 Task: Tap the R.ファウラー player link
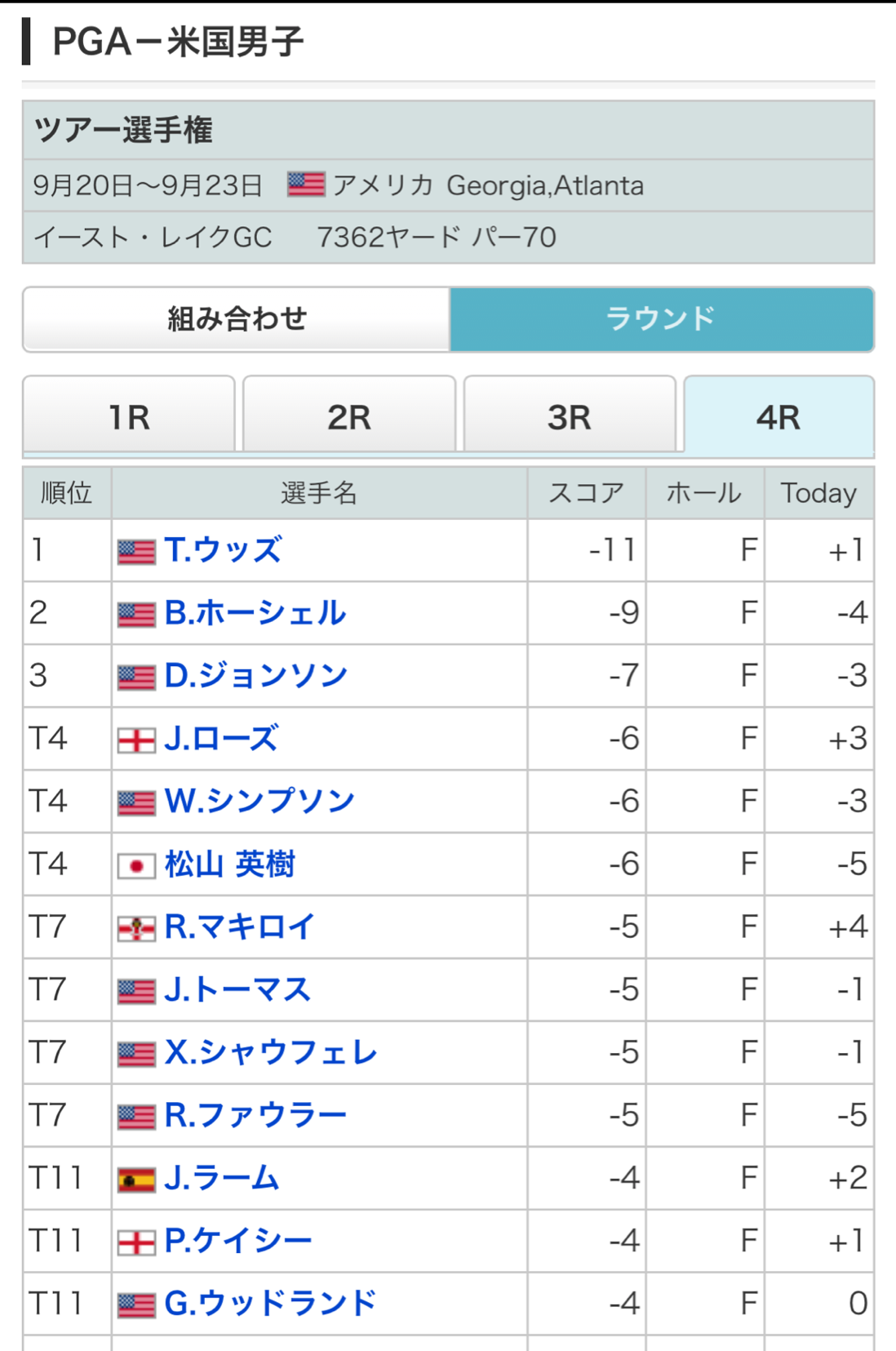point(255,1116)
